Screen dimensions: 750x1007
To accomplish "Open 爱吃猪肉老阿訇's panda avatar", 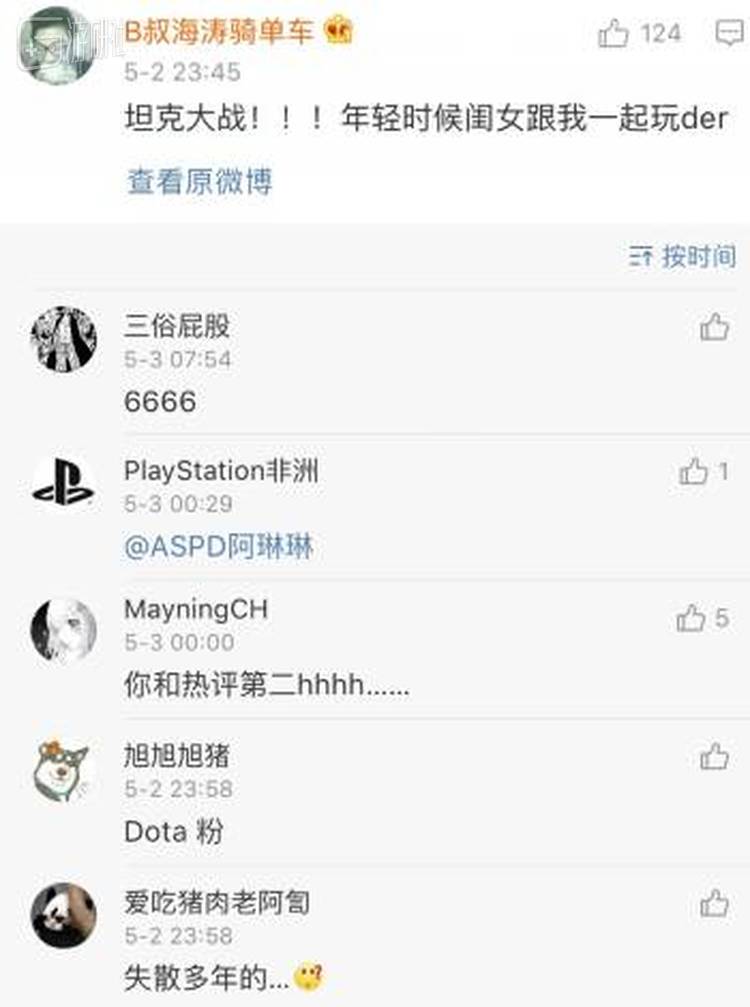I will pyautogui.click(x=64, y=915).
